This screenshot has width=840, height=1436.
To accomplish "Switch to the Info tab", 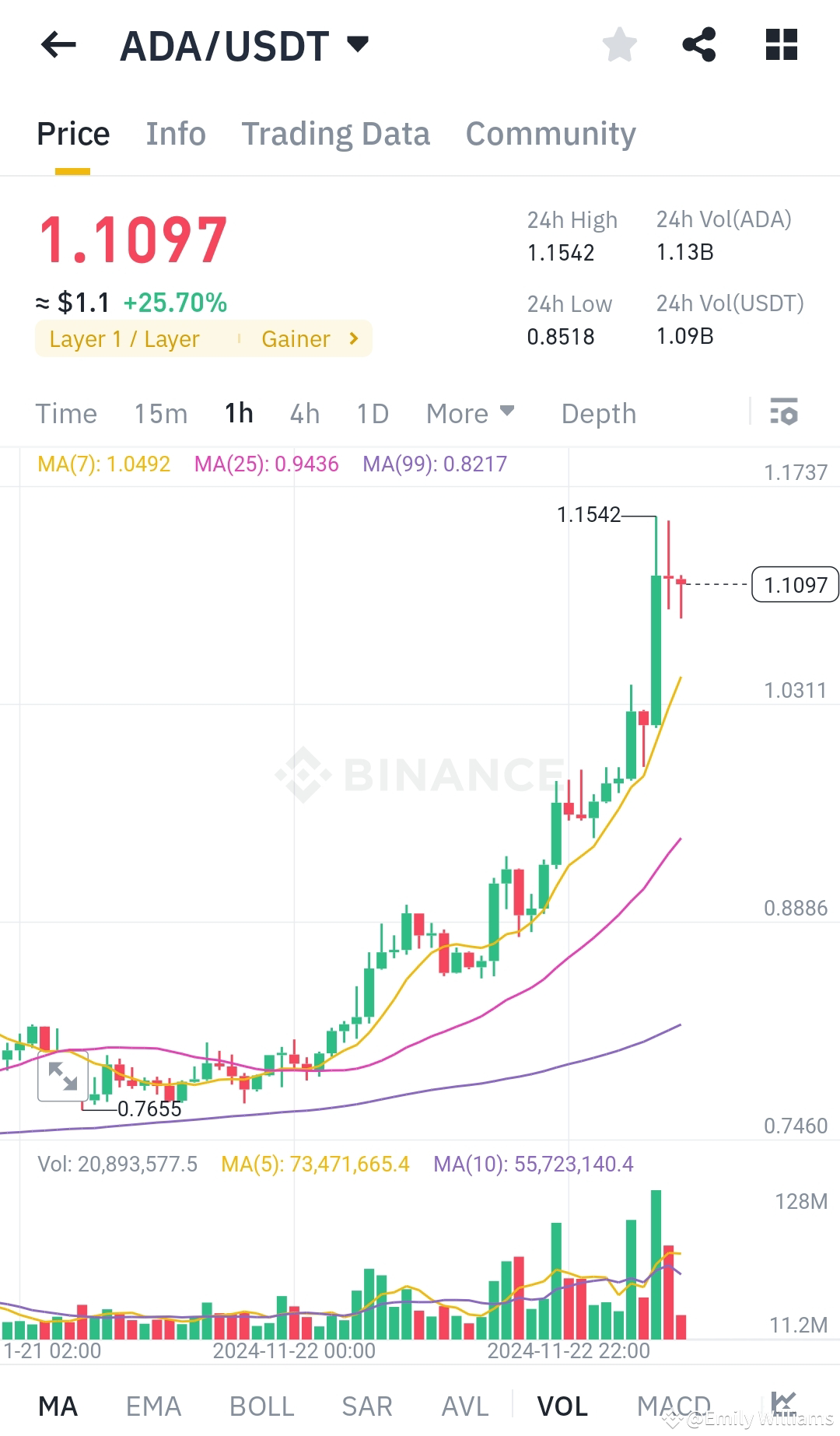I will pyautogui.click(x=175, y=133).
